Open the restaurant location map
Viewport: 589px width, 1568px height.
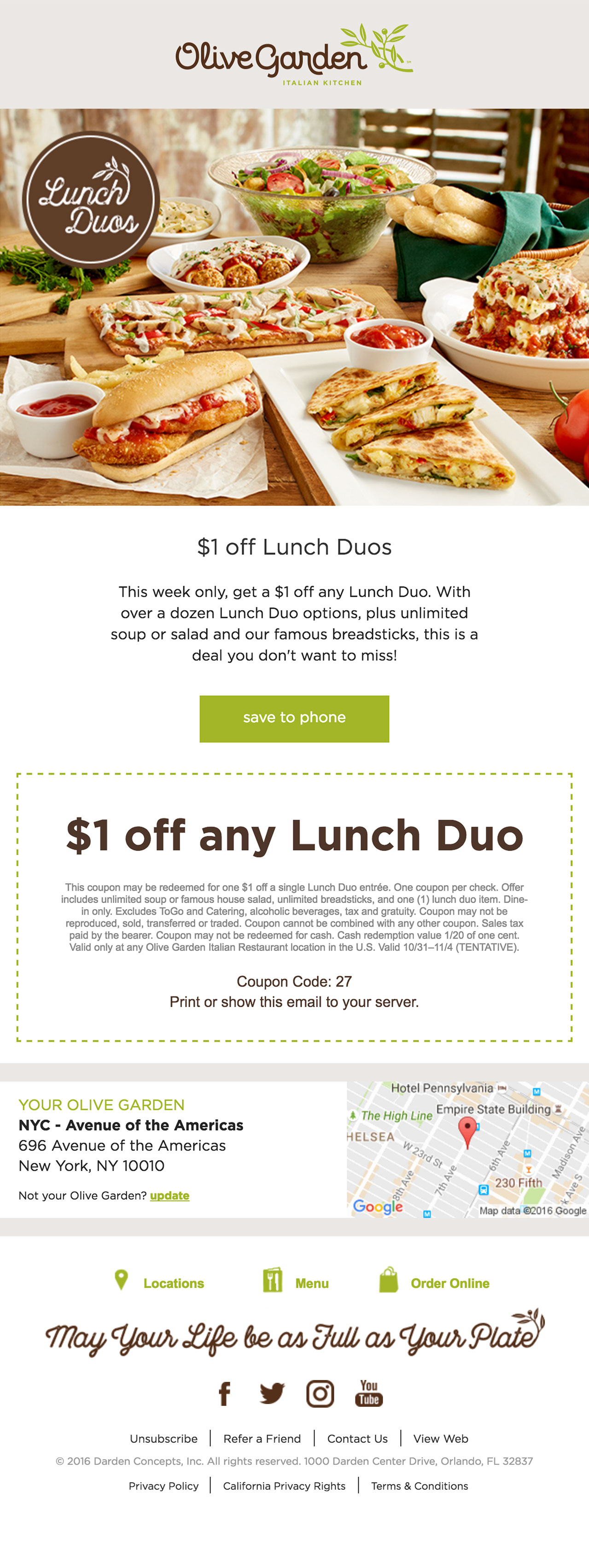tap(467, 1149)
